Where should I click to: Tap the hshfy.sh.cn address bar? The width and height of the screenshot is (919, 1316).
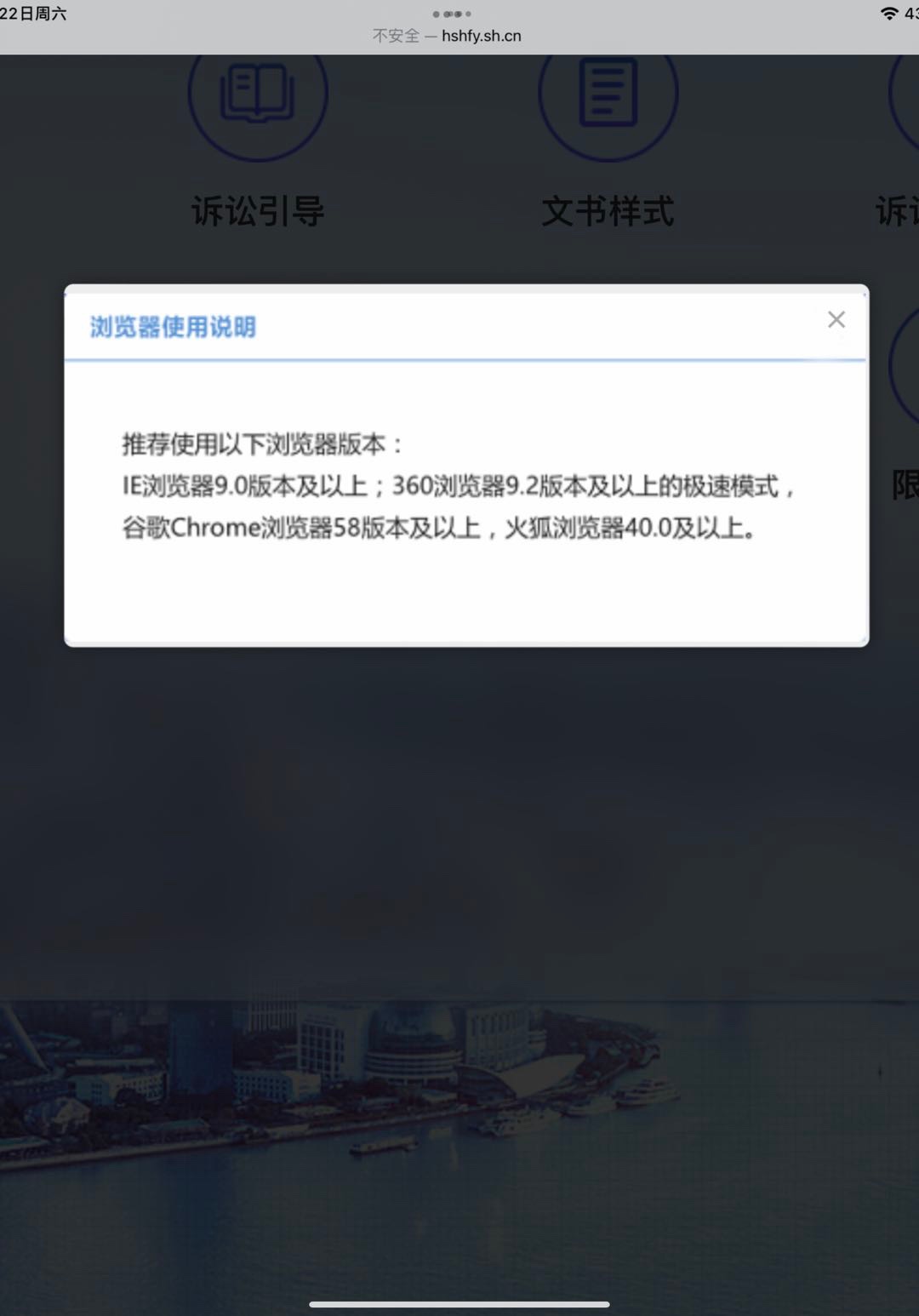pos(448,36)
